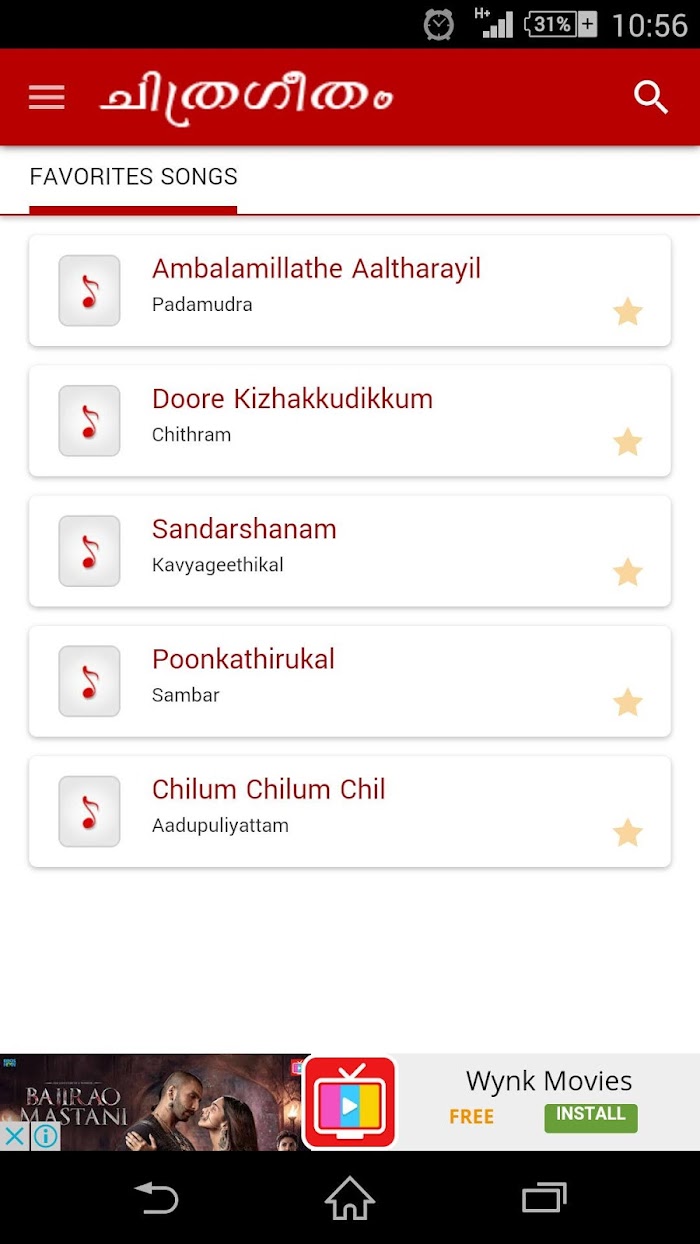Viewport: 700px width, 1244px height.
Task: Go back with the system back button
Action: (x=157, y=1197)
